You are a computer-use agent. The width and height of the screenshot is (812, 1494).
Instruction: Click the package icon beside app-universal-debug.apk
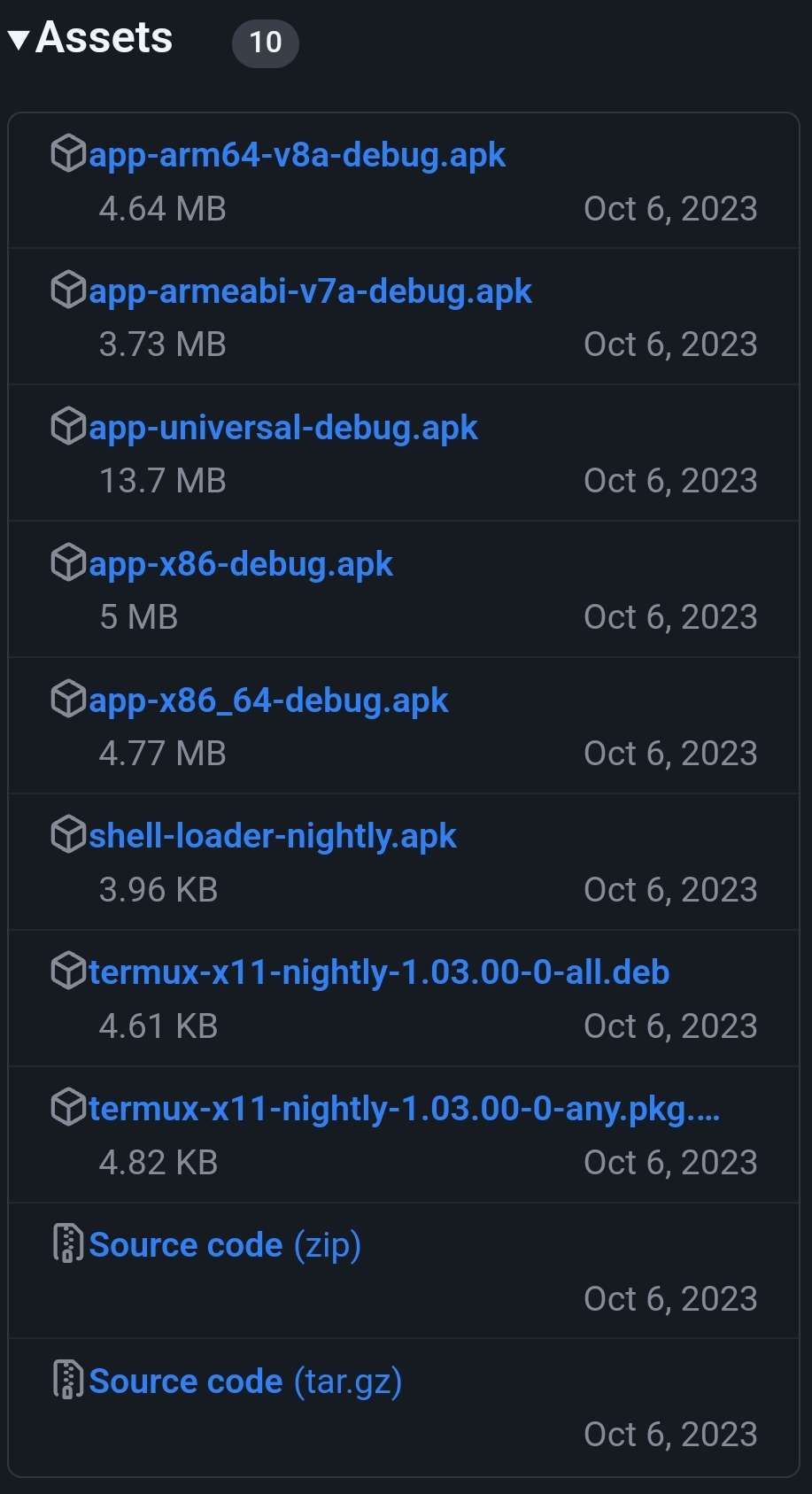(68, 428)
